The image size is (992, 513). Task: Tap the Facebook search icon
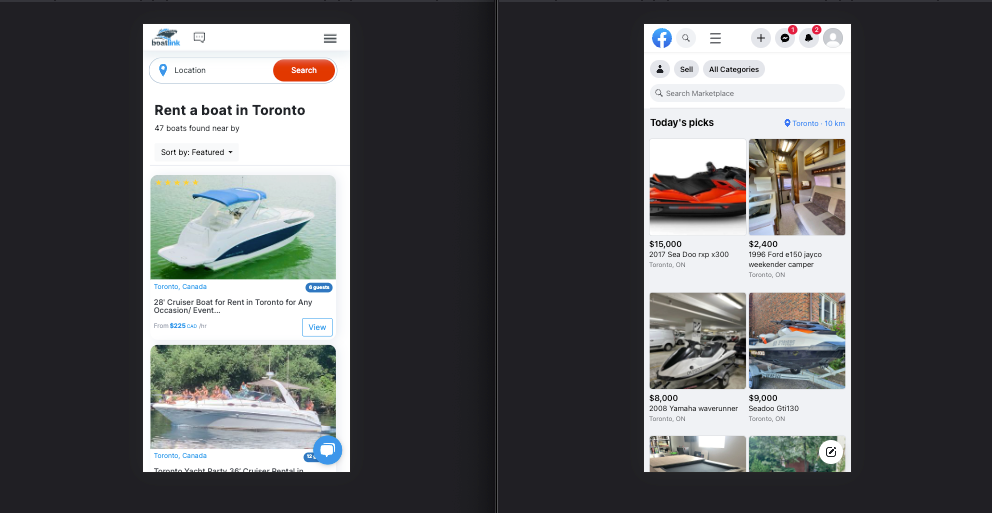pos(686,39)
